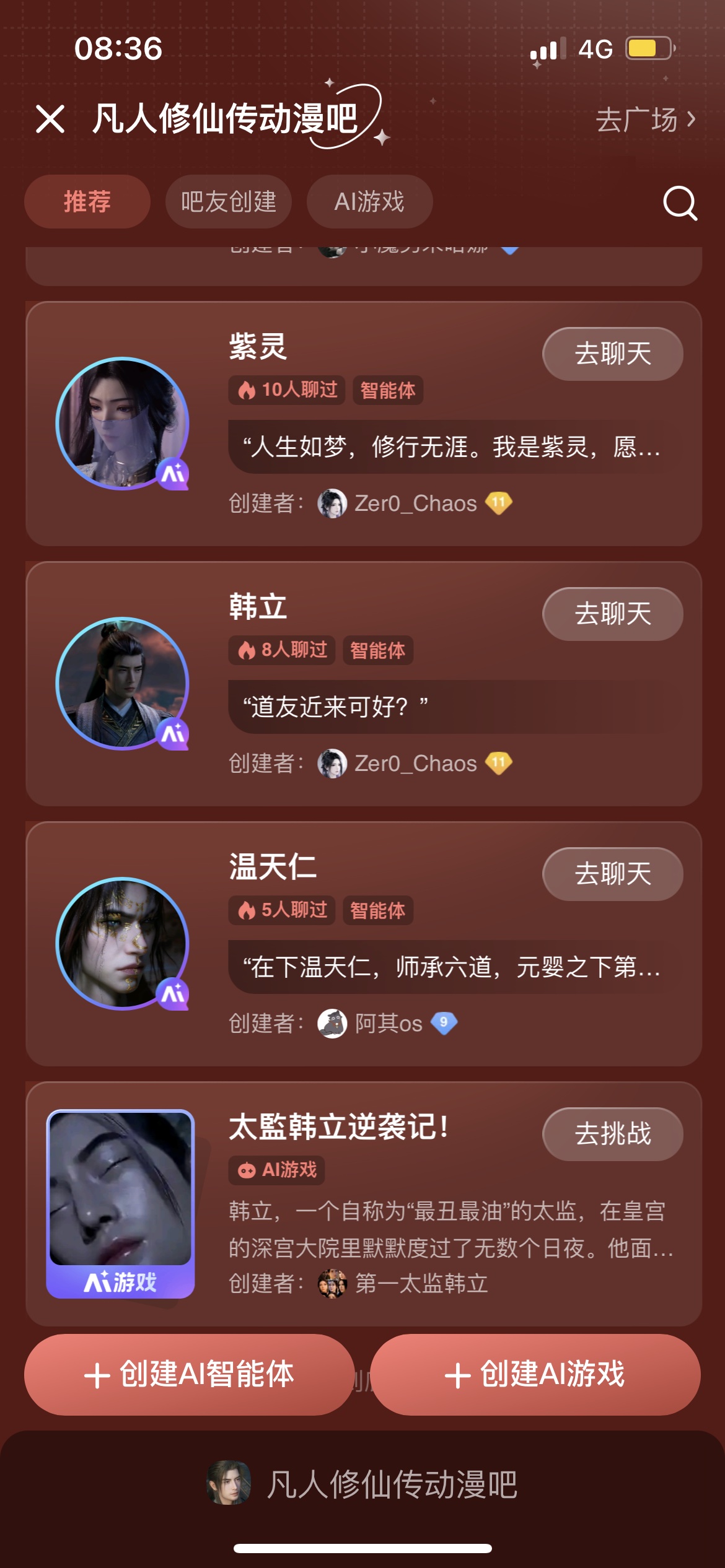
Task: View creator 阿其os profile
Action: coord(388,1024)
